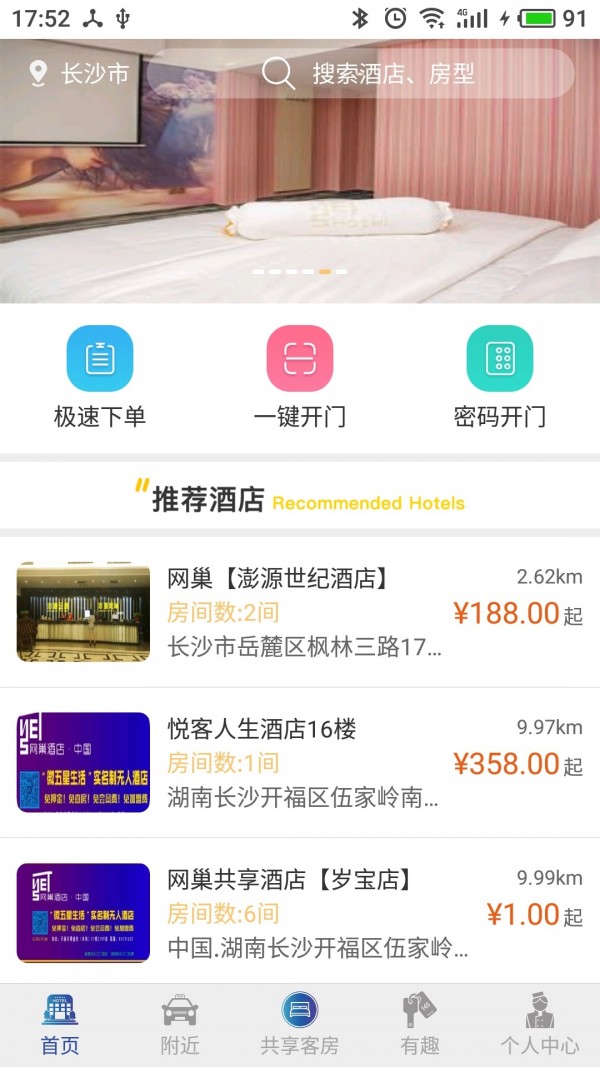Open 密码开门 password door unlock
Image resolution: width=600 pixels, height=1067 pixels.
500,377
